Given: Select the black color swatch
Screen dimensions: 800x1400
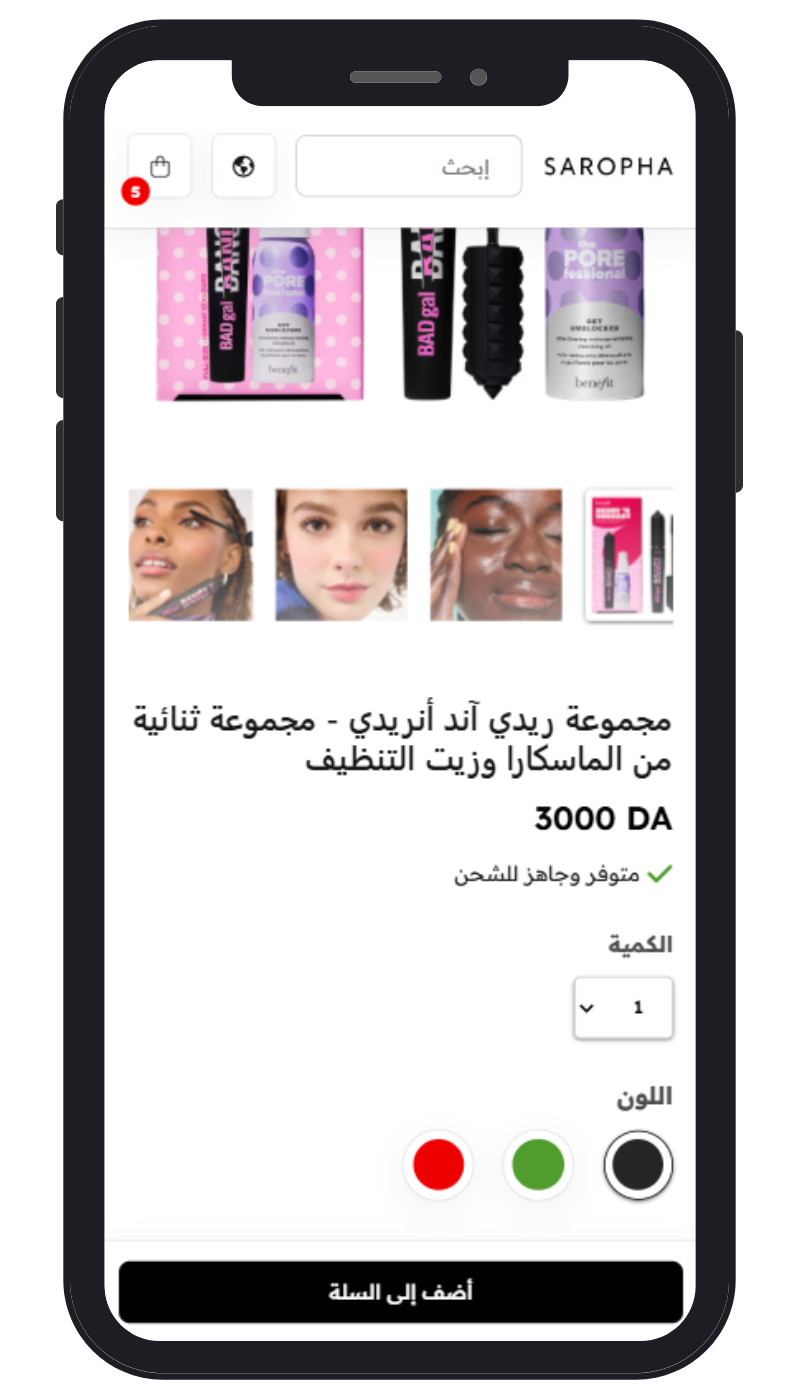Looking at the screenshot, I should click(638, 1165).
